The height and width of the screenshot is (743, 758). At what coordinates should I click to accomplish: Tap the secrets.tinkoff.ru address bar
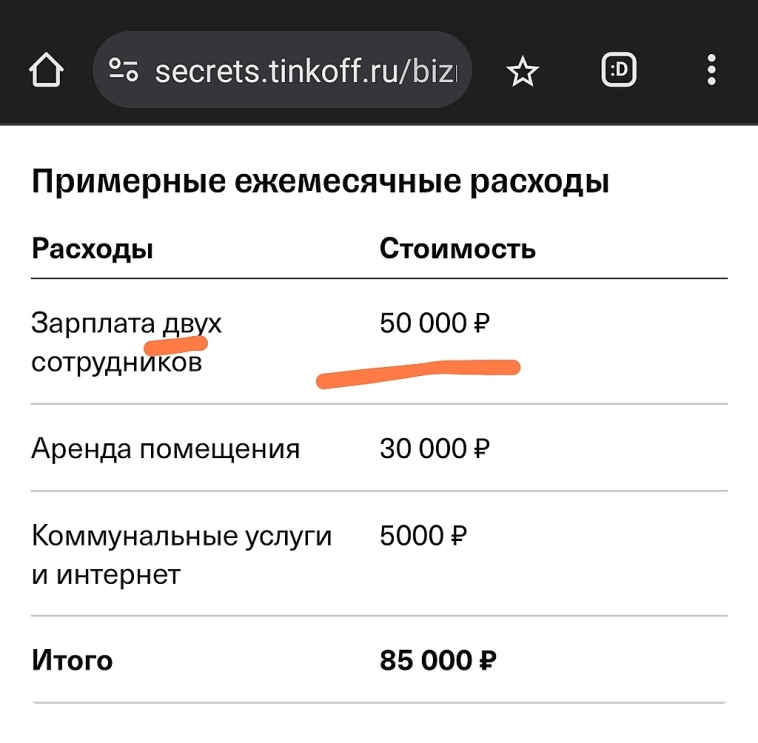pos(305,71)
